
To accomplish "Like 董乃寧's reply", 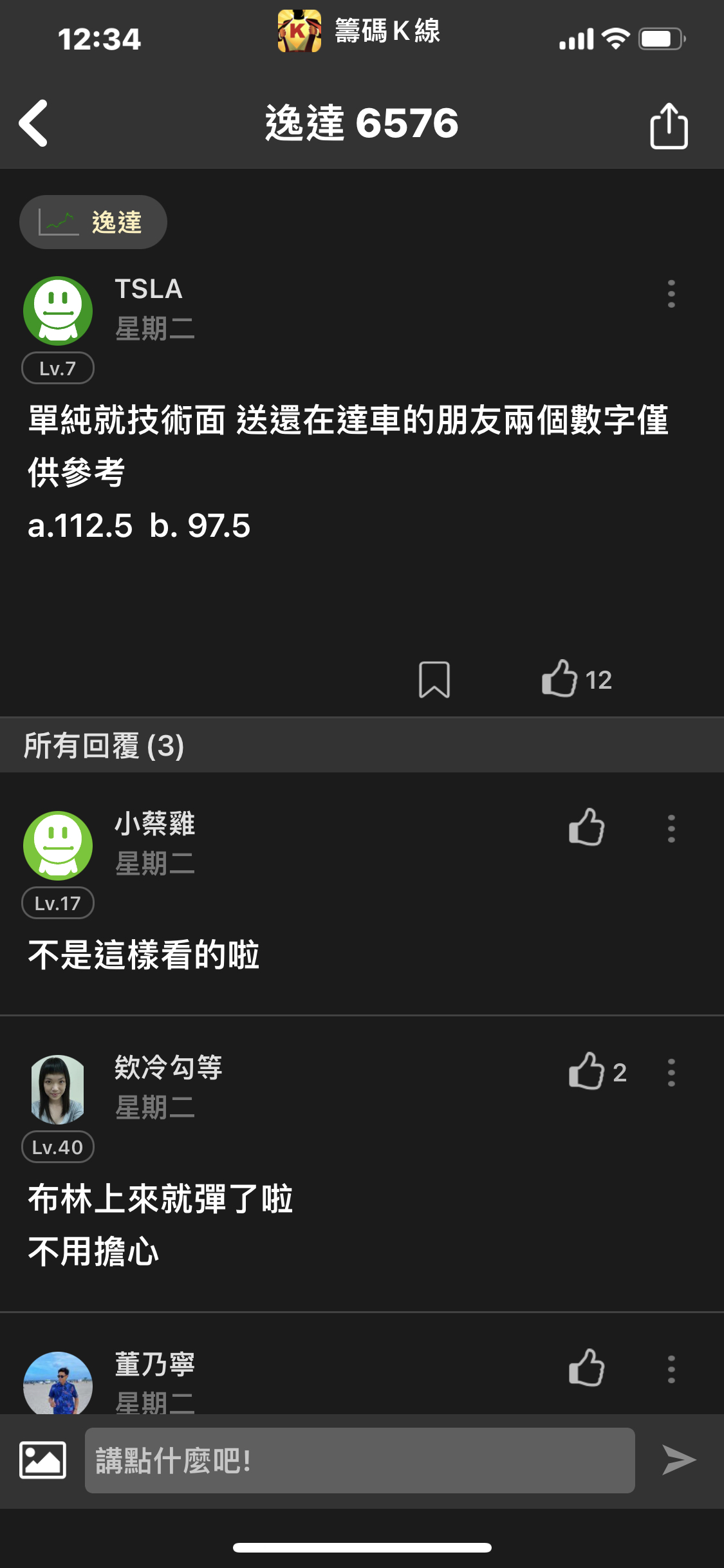I will [x=586, y=1368].
